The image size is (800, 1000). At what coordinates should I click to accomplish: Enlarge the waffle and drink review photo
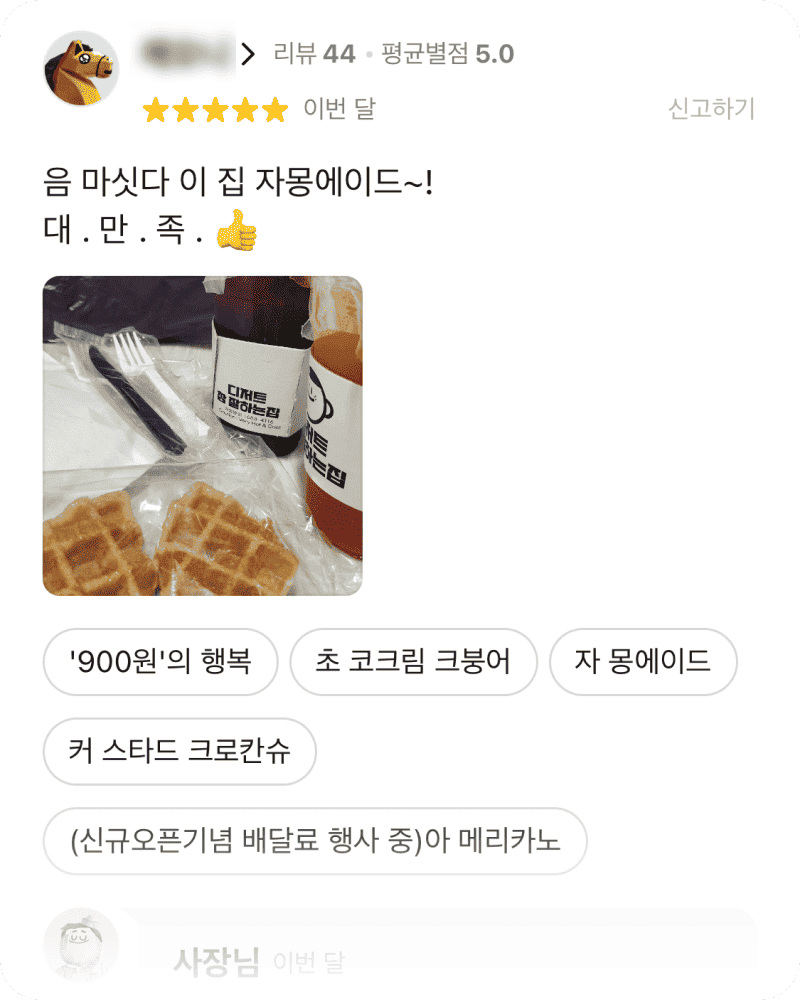202,435
